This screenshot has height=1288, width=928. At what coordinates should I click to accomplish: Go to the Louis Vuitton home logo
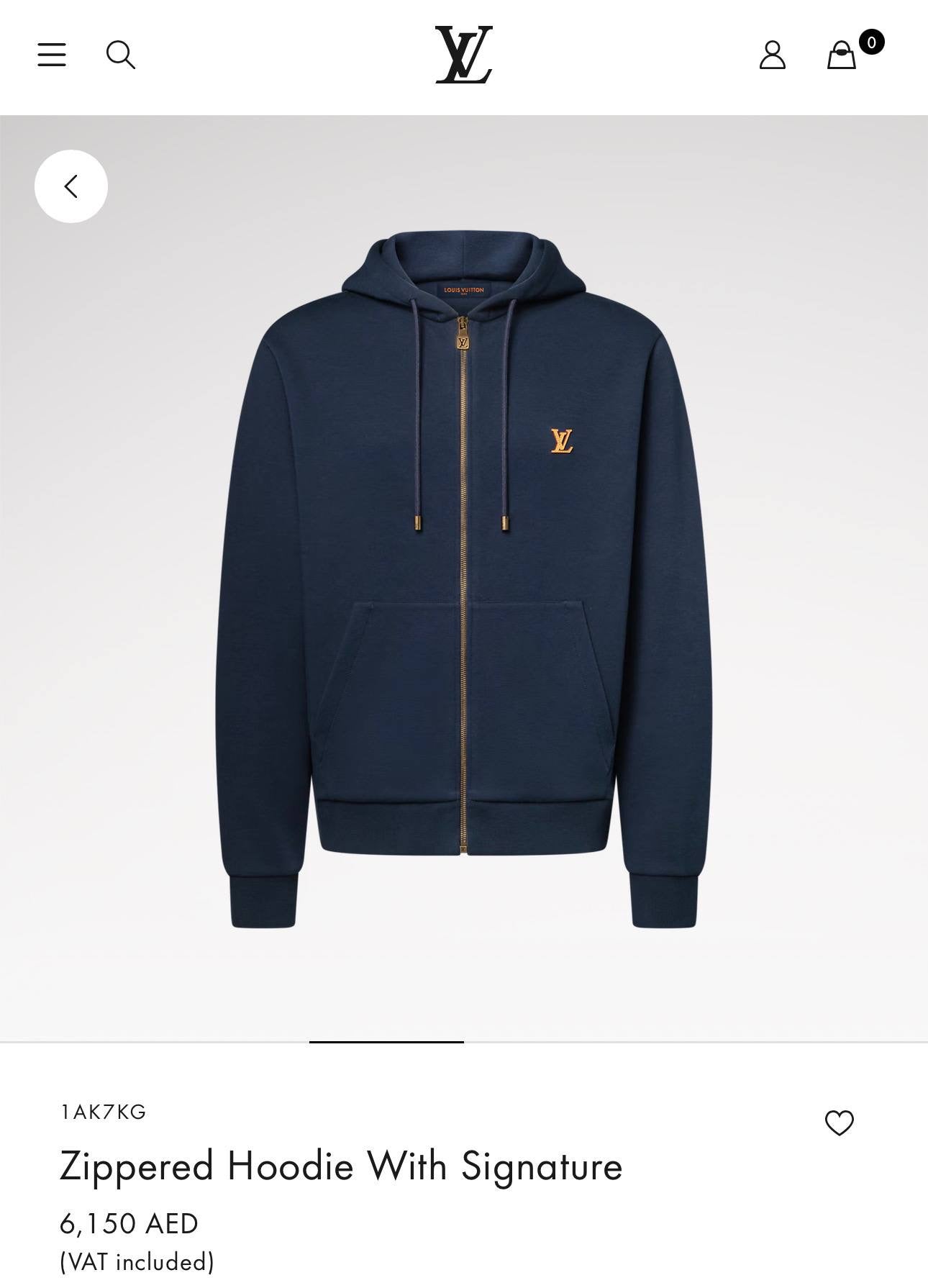pyautogui.click(x=464, y=55)
